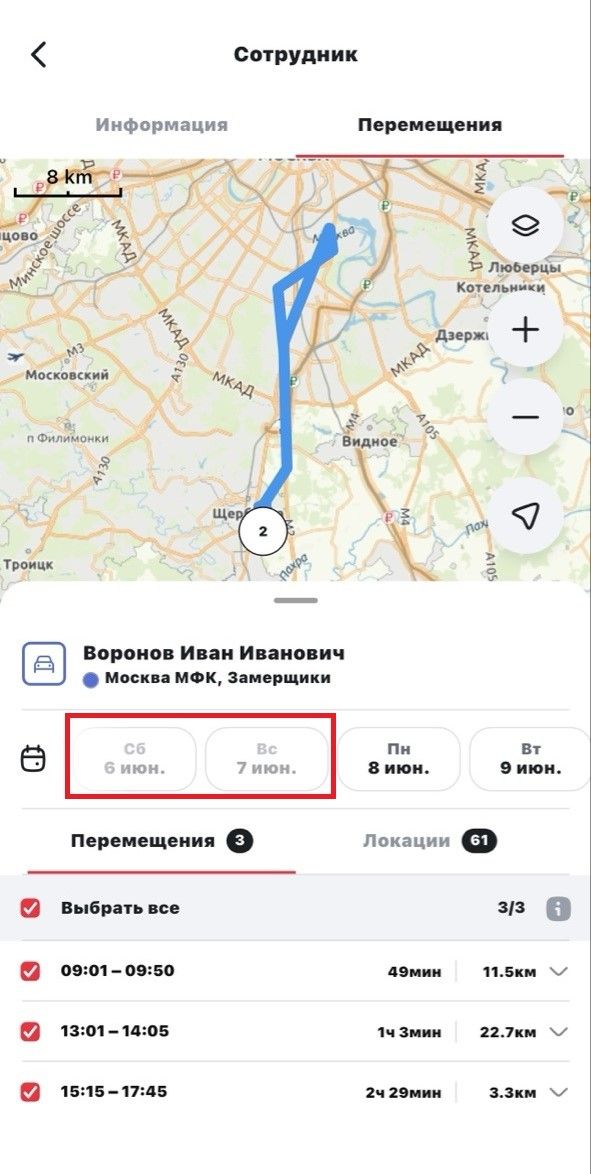Open the info icon next to 3/3
This screenshot has width=591, height=1174.
point(558,909)
